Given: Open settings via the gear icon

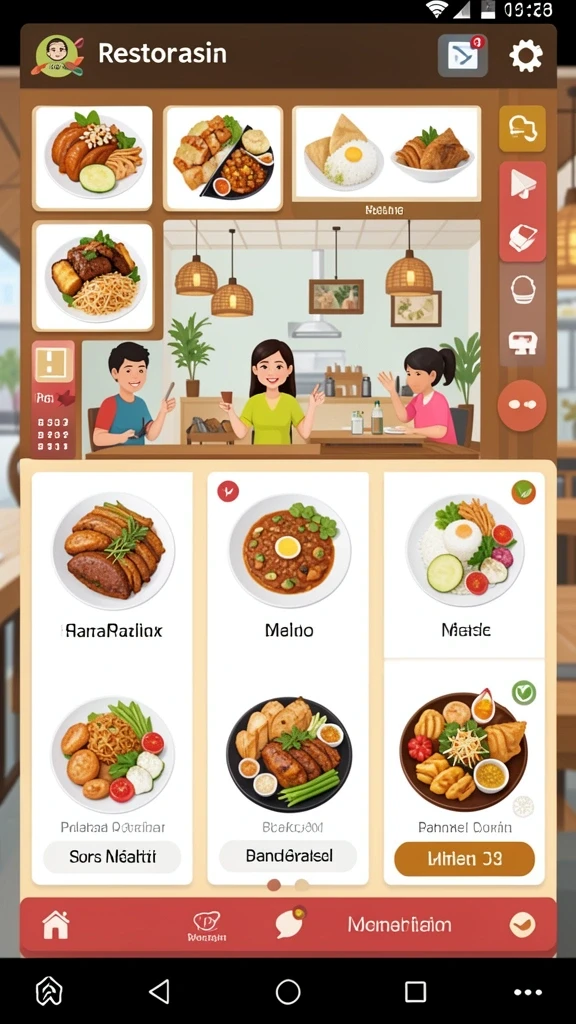Looking at the screenshot, I should point(526,56).
